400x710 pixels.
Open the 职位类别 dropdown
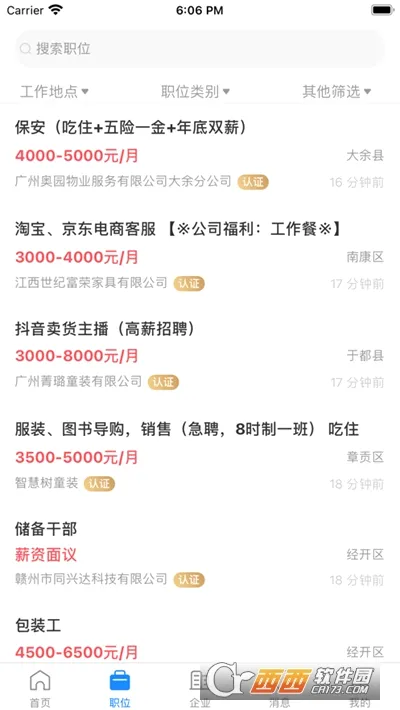pos(195,92)
